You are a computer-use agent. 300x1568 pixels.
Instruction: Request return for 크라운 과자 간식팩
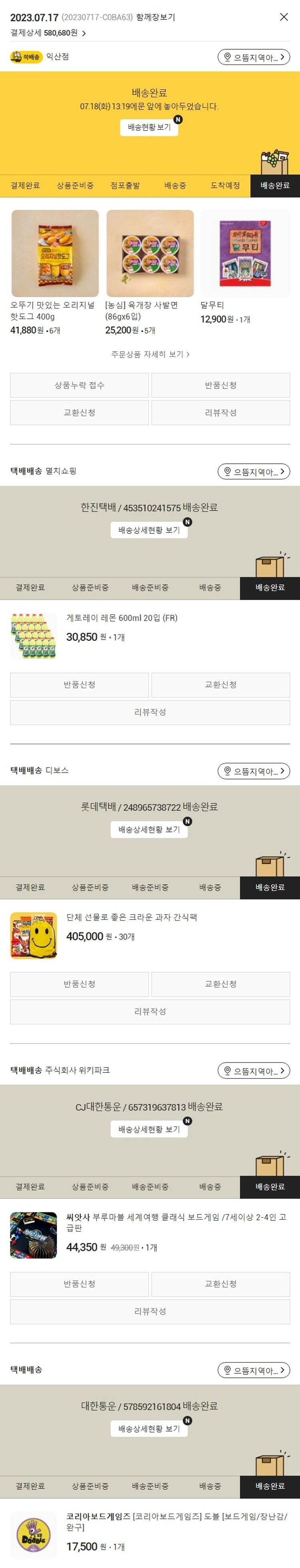pos(80,984)
